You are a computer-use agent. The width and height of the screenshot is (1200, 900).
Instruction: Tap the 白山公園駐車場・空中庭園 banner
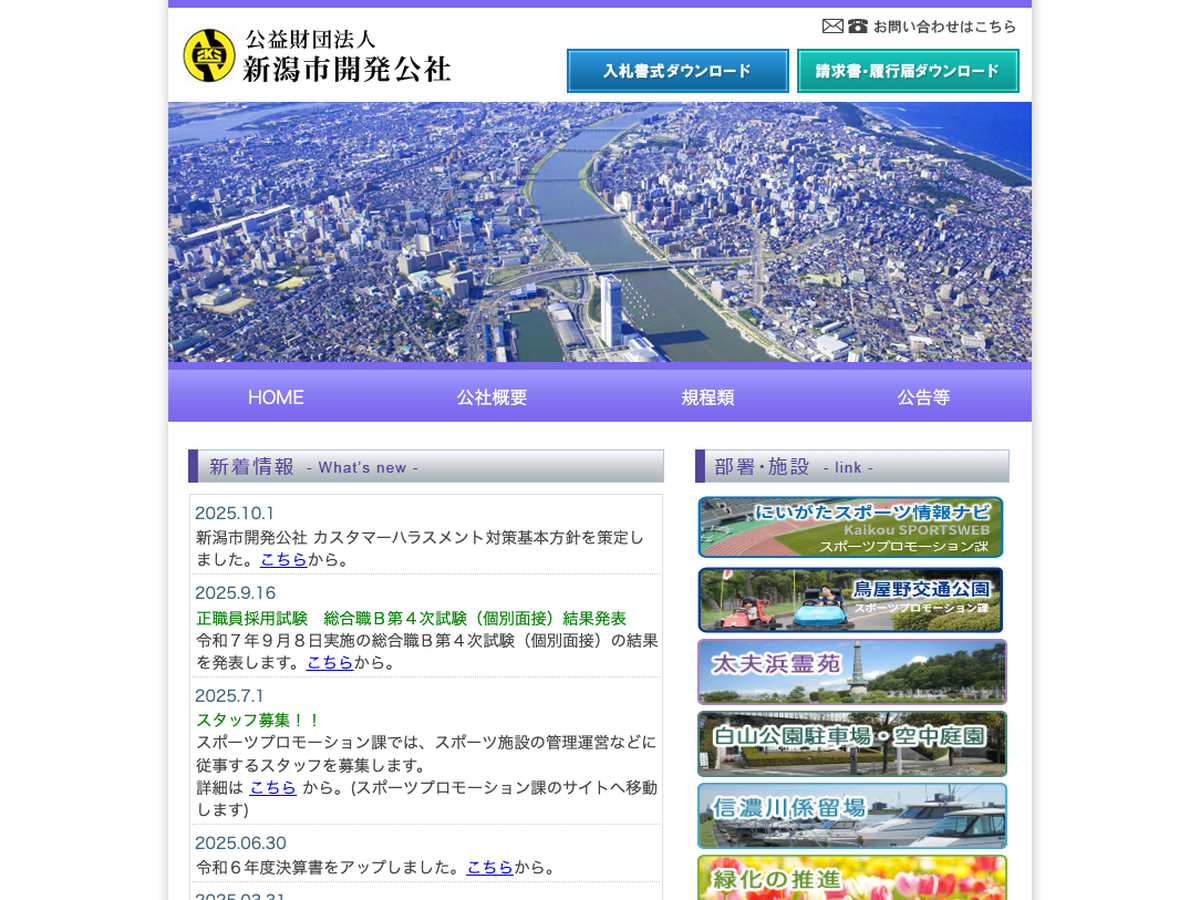[x=852, y=744]
